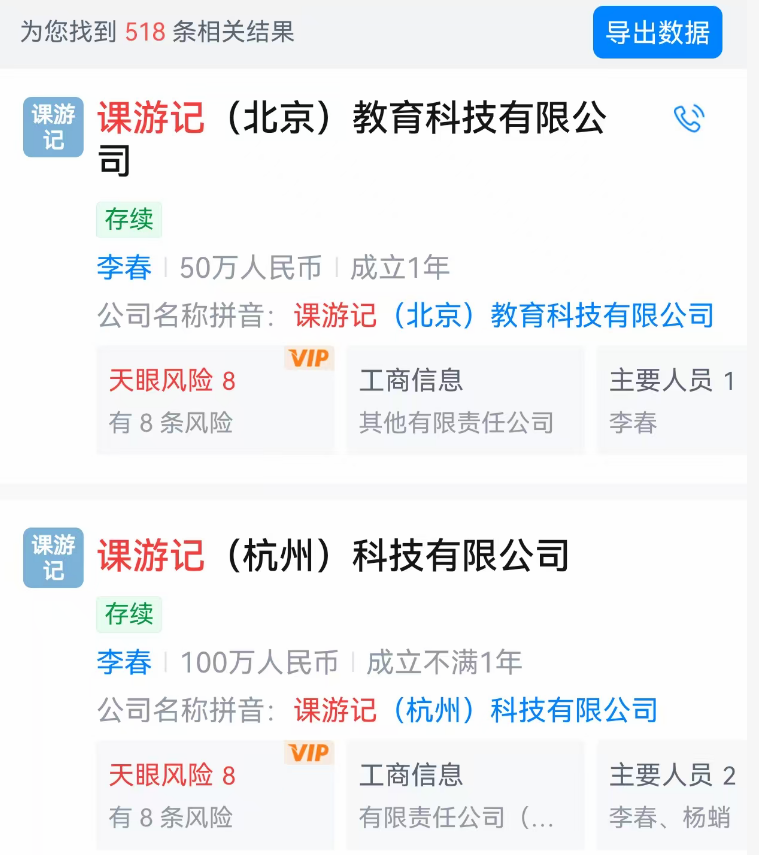Screen dimensions: 759x855
Task: Click the 课游记 logo of the Beijing company
Action: [52, 127]
